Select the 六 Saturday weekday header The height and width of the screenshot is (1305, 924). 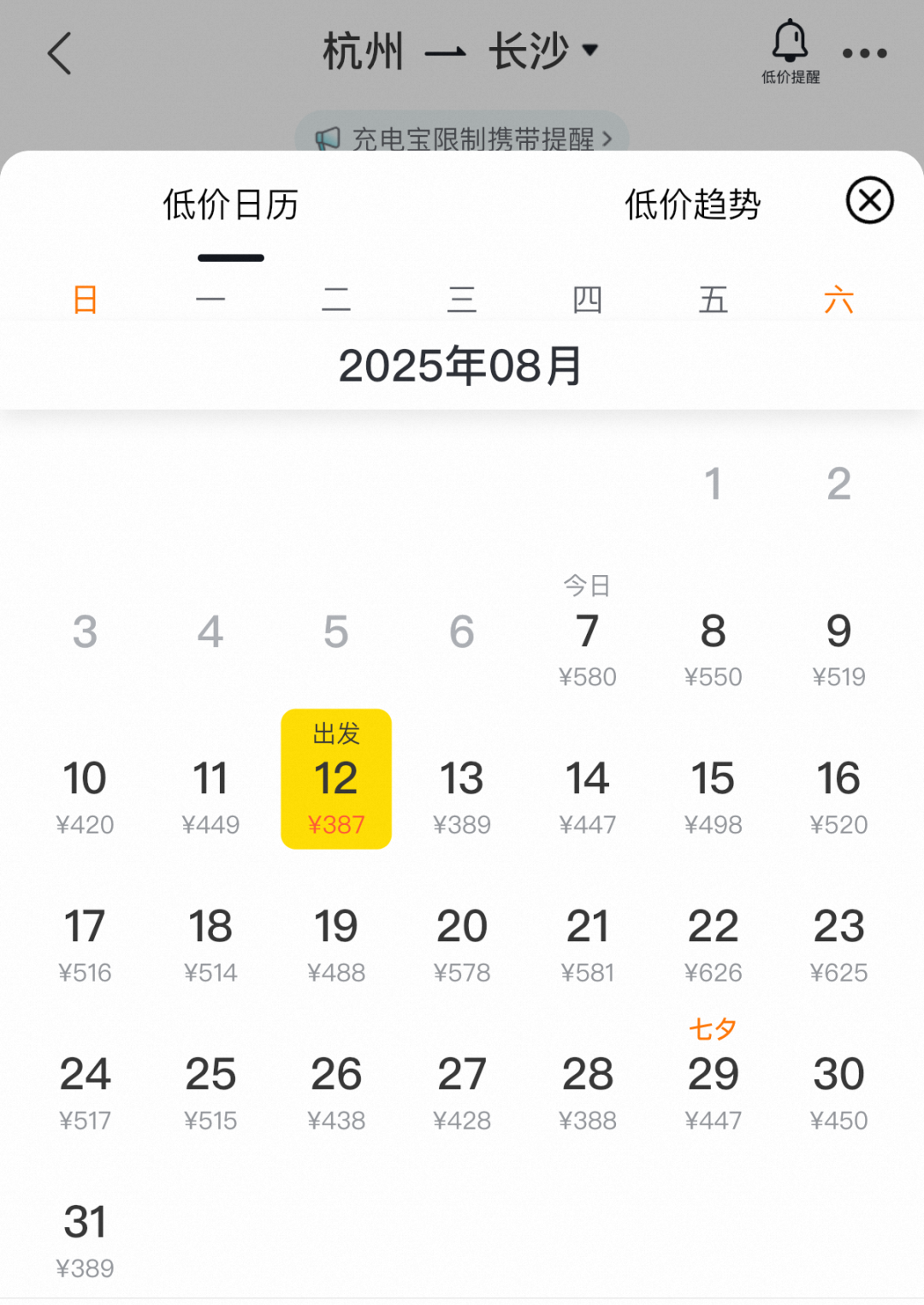(839, 299)
